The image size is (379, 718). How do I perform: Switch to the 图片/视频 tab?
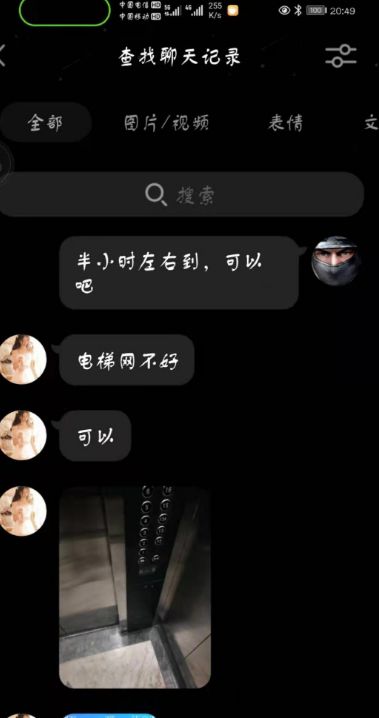coord(167,123)
